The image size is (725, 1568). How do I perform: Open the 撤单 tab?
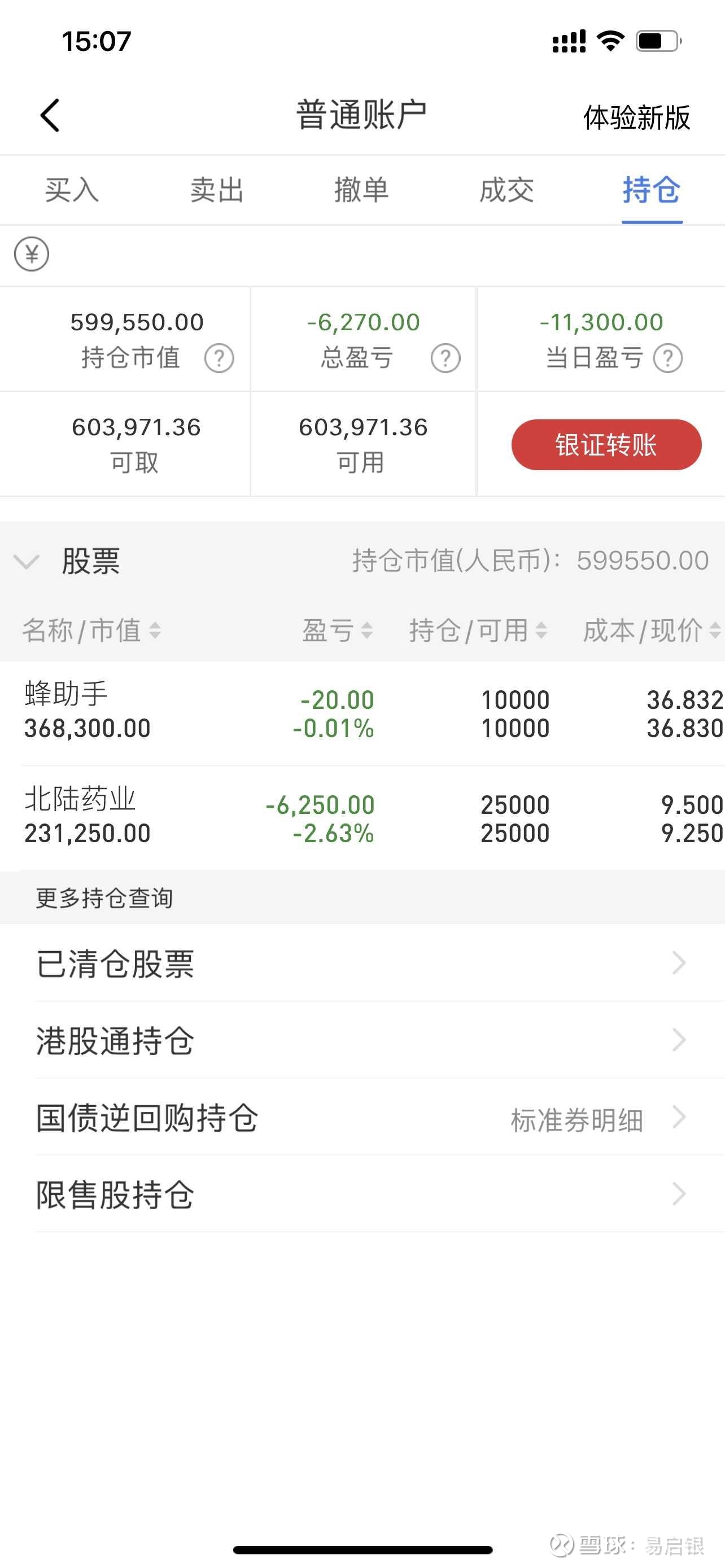[x=361, y=190]
